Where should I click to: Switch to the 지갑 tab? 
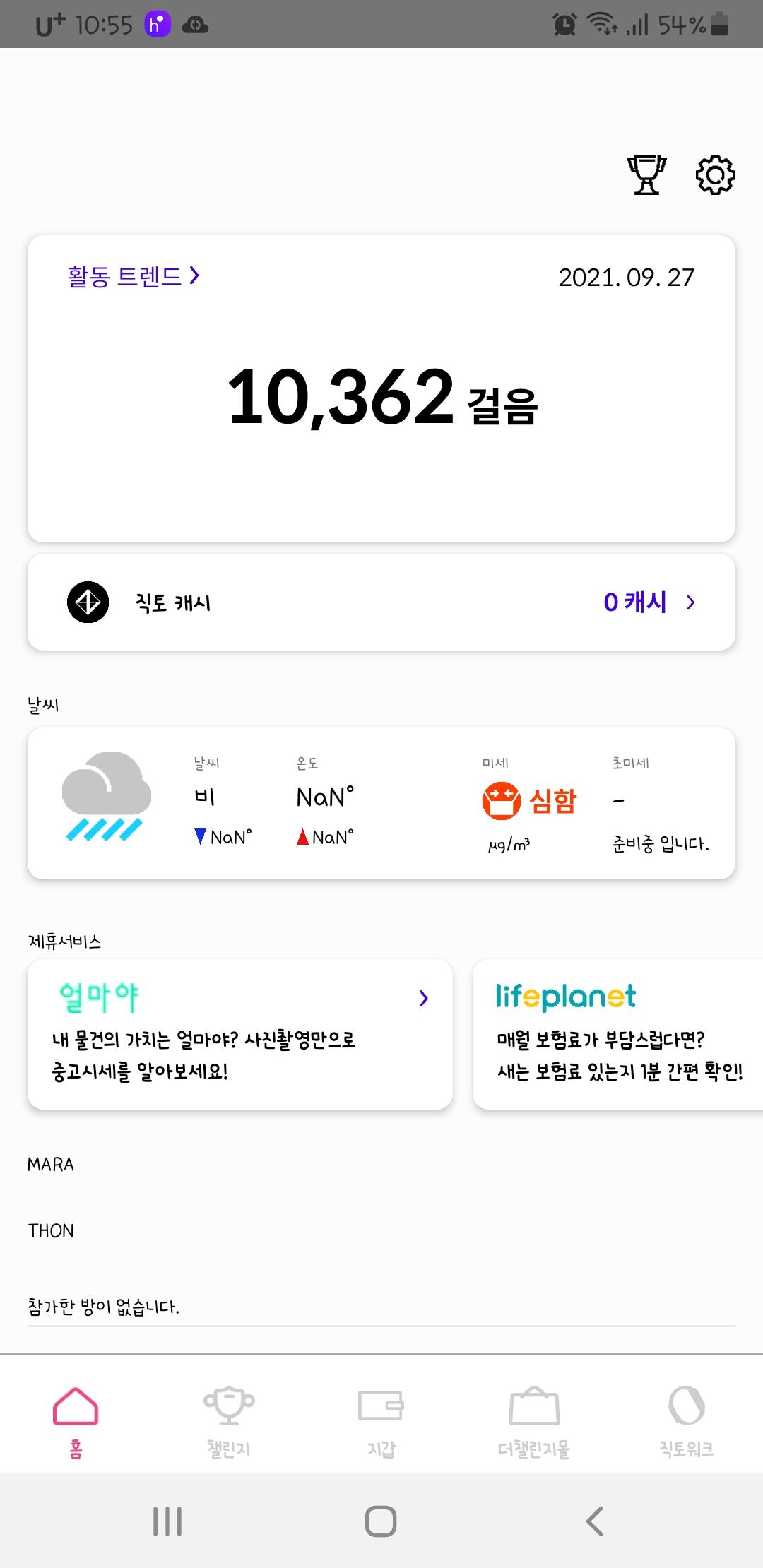tap(381, 1421)
